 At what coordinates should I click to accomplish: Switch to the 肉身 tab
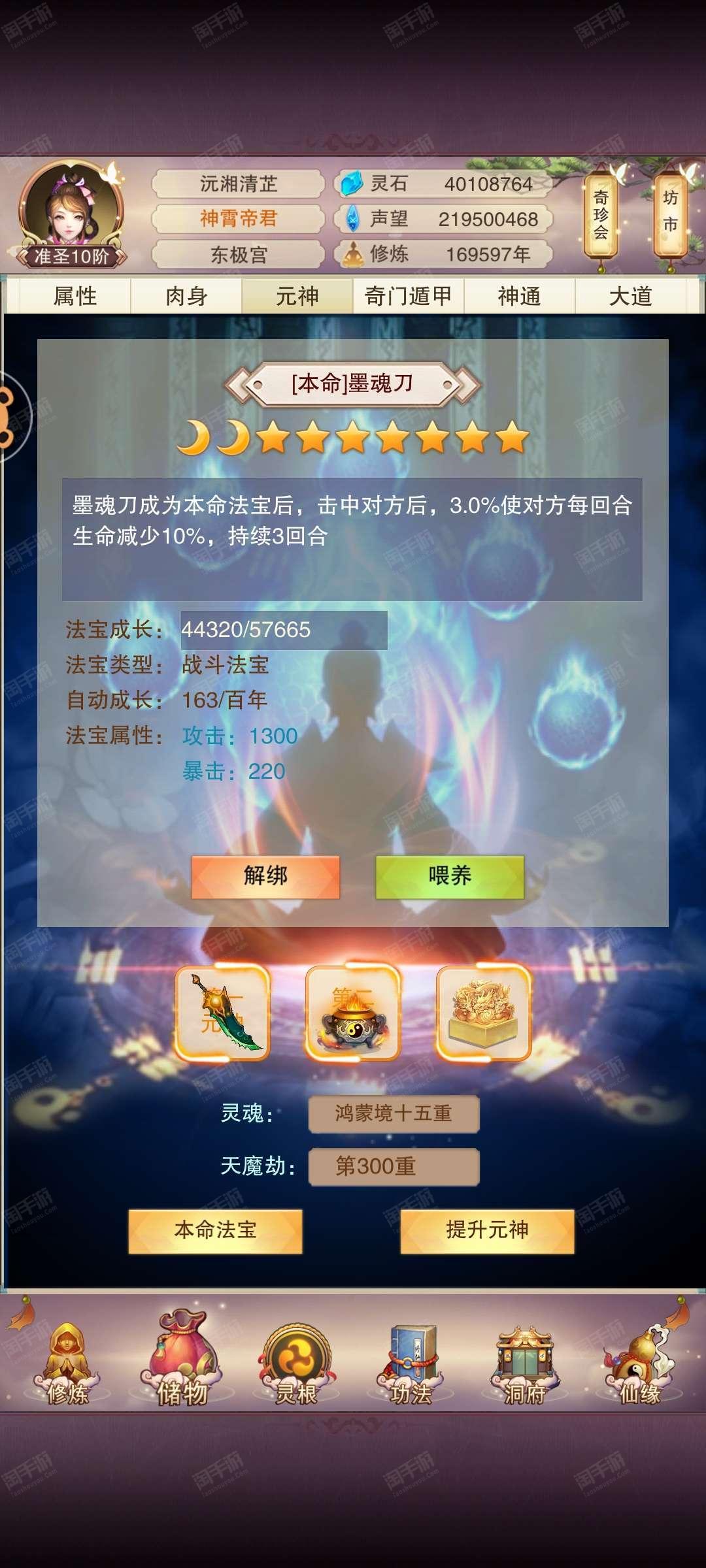click(186, 296)
